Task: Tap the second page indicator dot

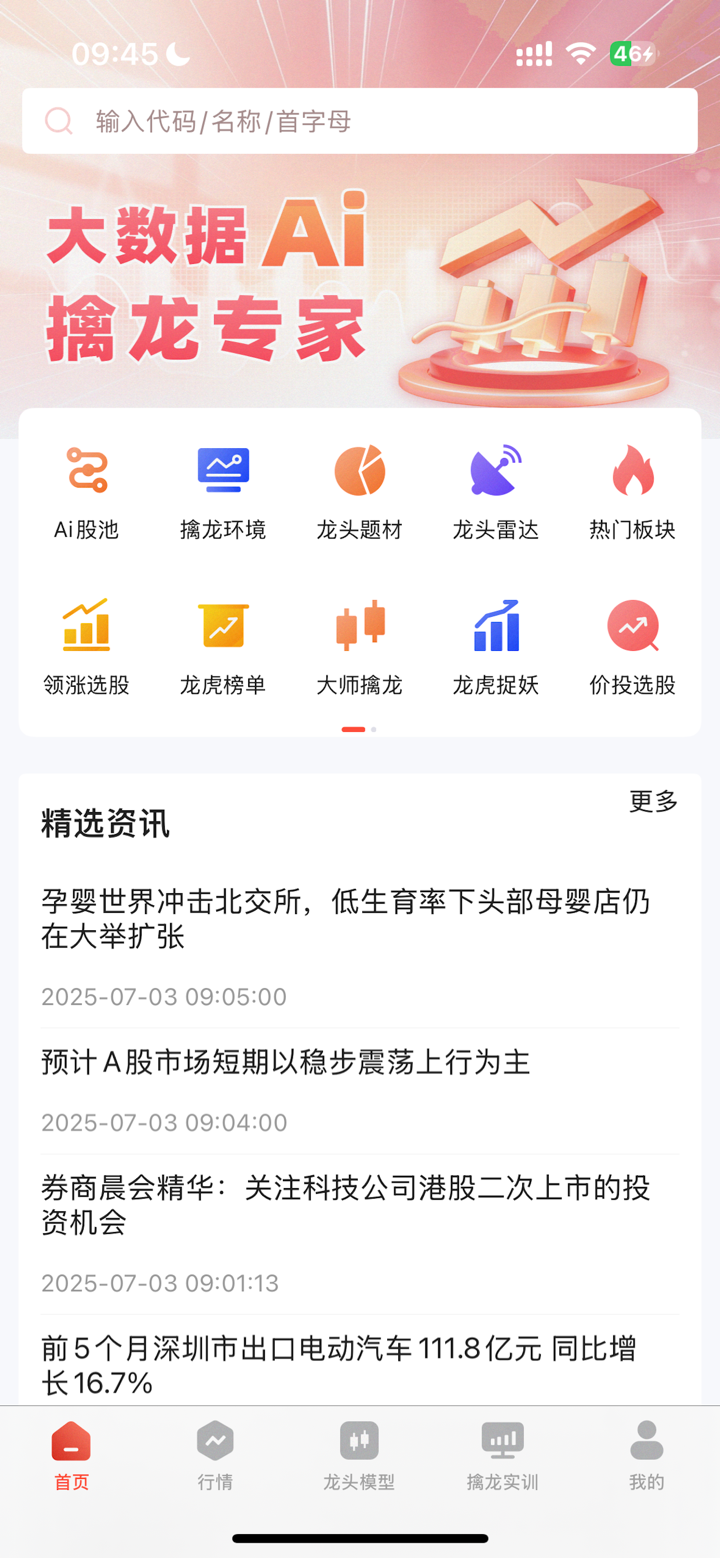Action: [x=373, y=729]
